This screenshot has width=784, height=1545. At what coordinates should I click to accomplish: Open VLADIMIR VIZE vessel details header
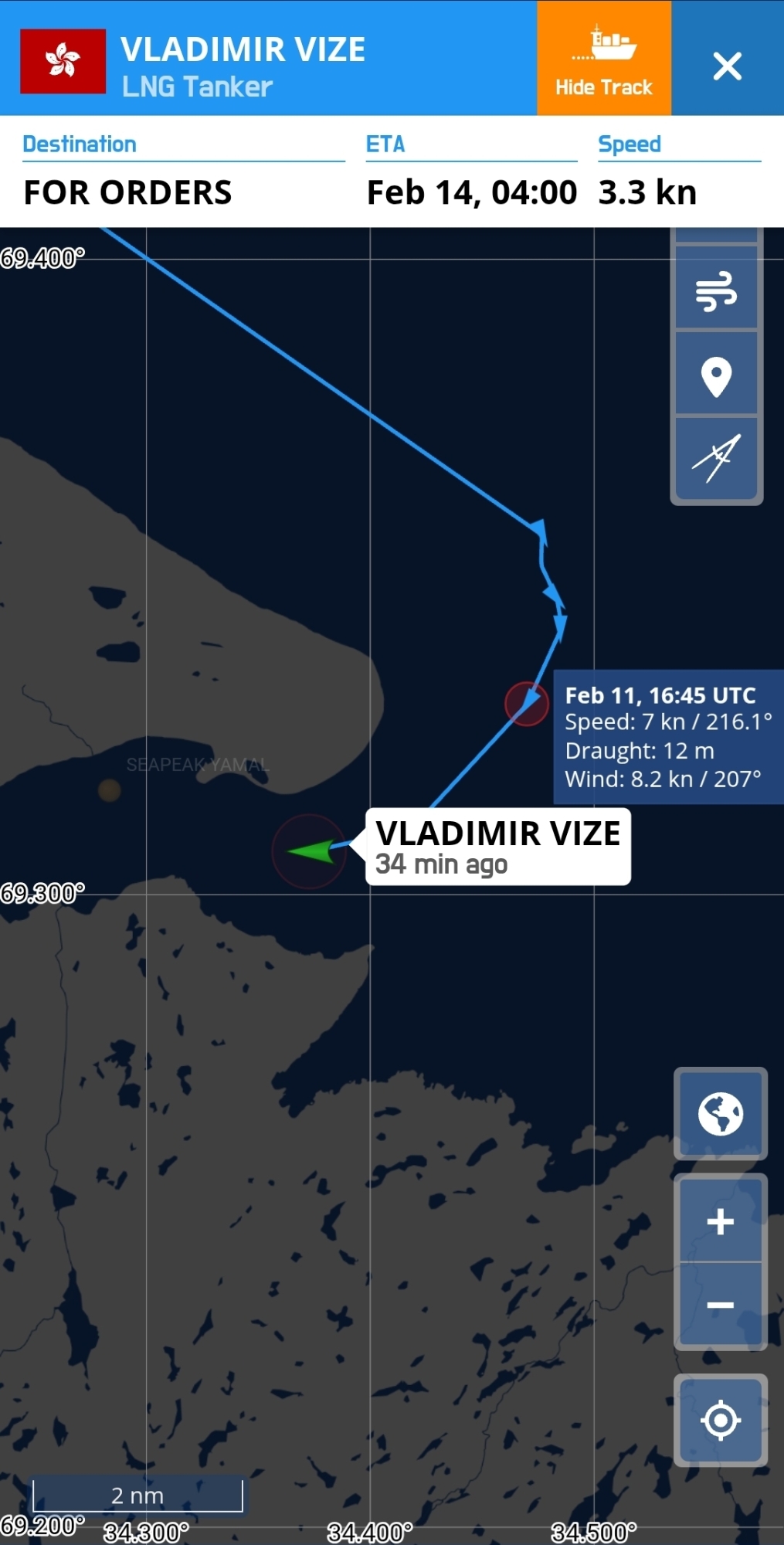click(x=243, y=65)
